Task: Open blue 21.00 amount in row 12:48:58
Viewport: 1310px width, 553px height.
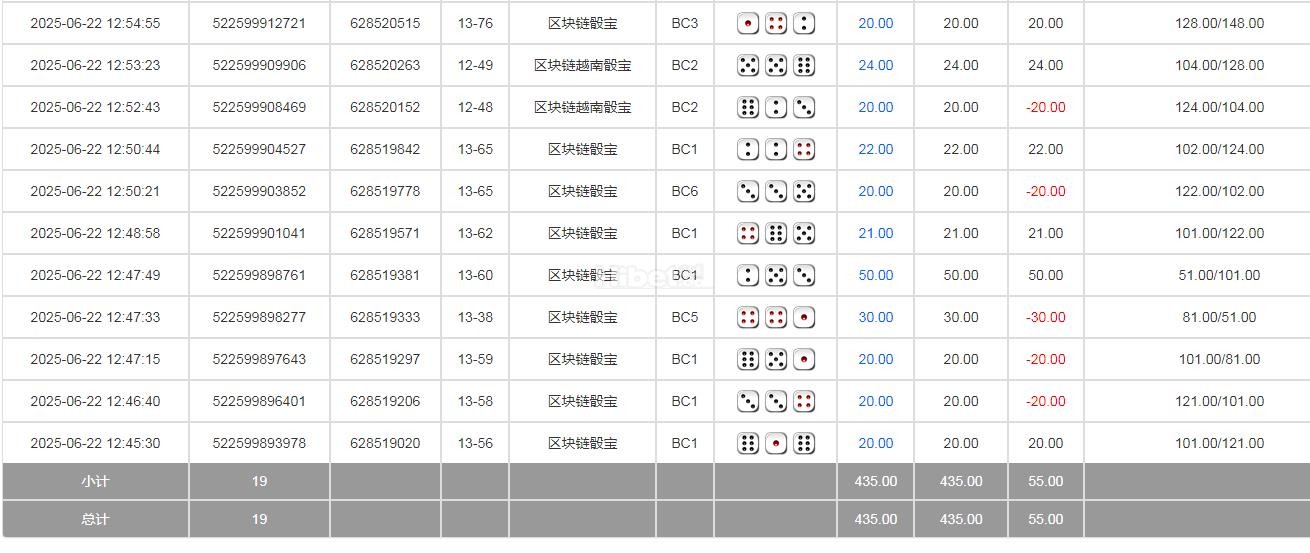Action: 875,233
